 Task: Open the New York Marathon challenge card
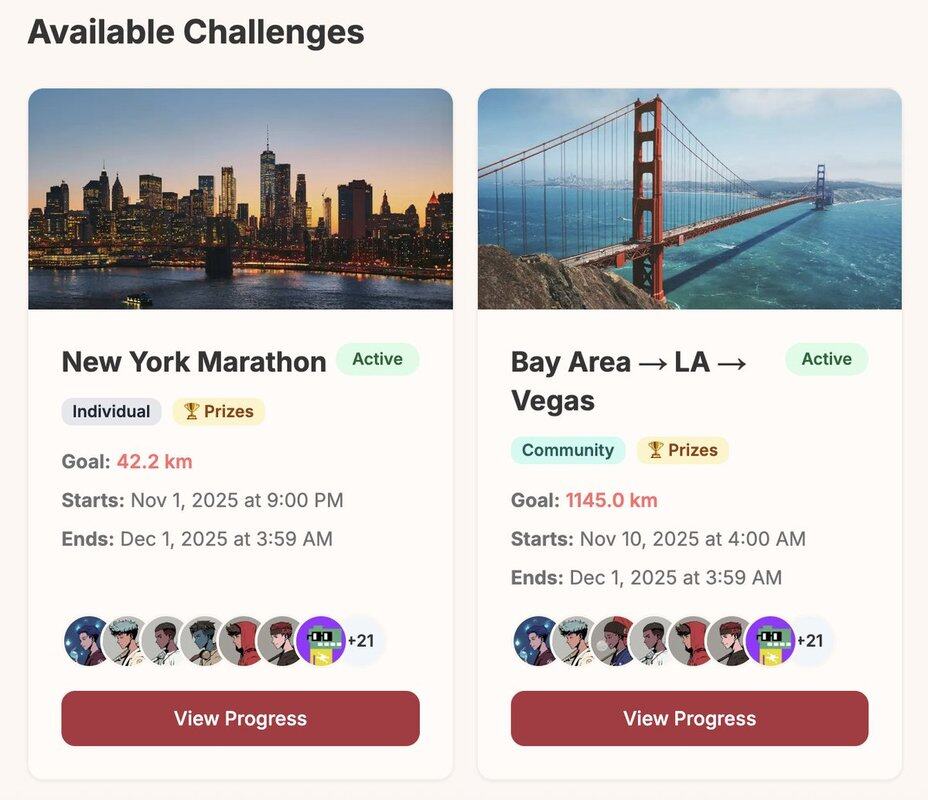click(194, 362)
